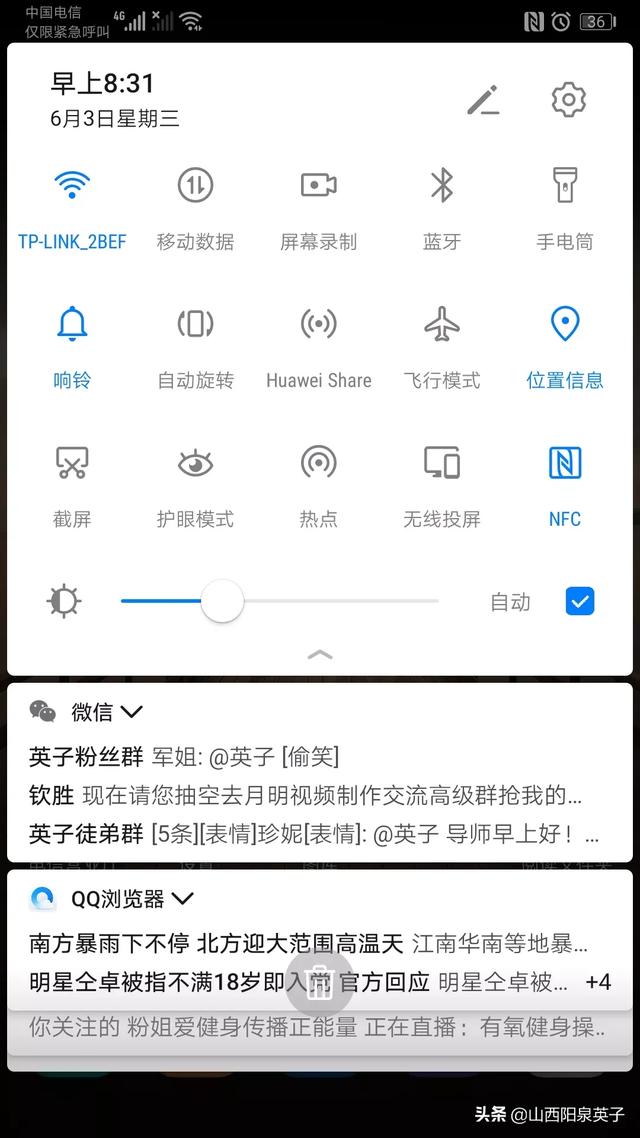Toggle the TP-LINK_2BEF Wi-Fi tile
The image size is (640, 1138).
(x=72, y=185)
